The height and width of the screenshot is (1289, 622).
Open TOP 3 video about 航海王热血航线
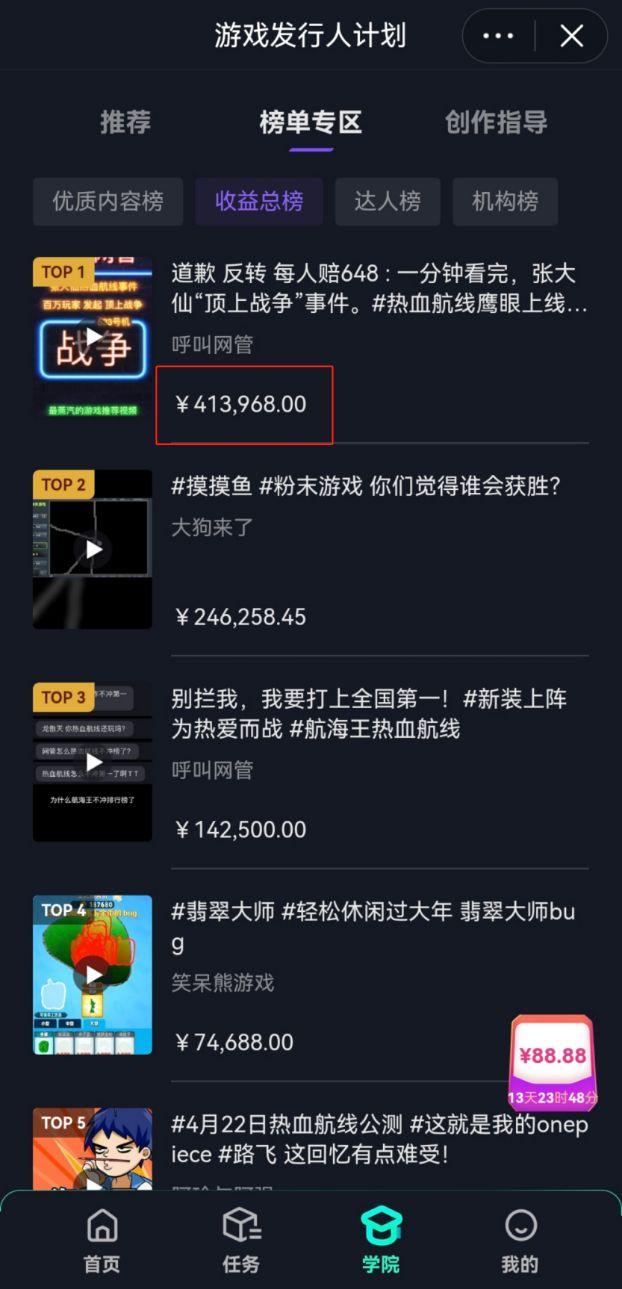93,761
